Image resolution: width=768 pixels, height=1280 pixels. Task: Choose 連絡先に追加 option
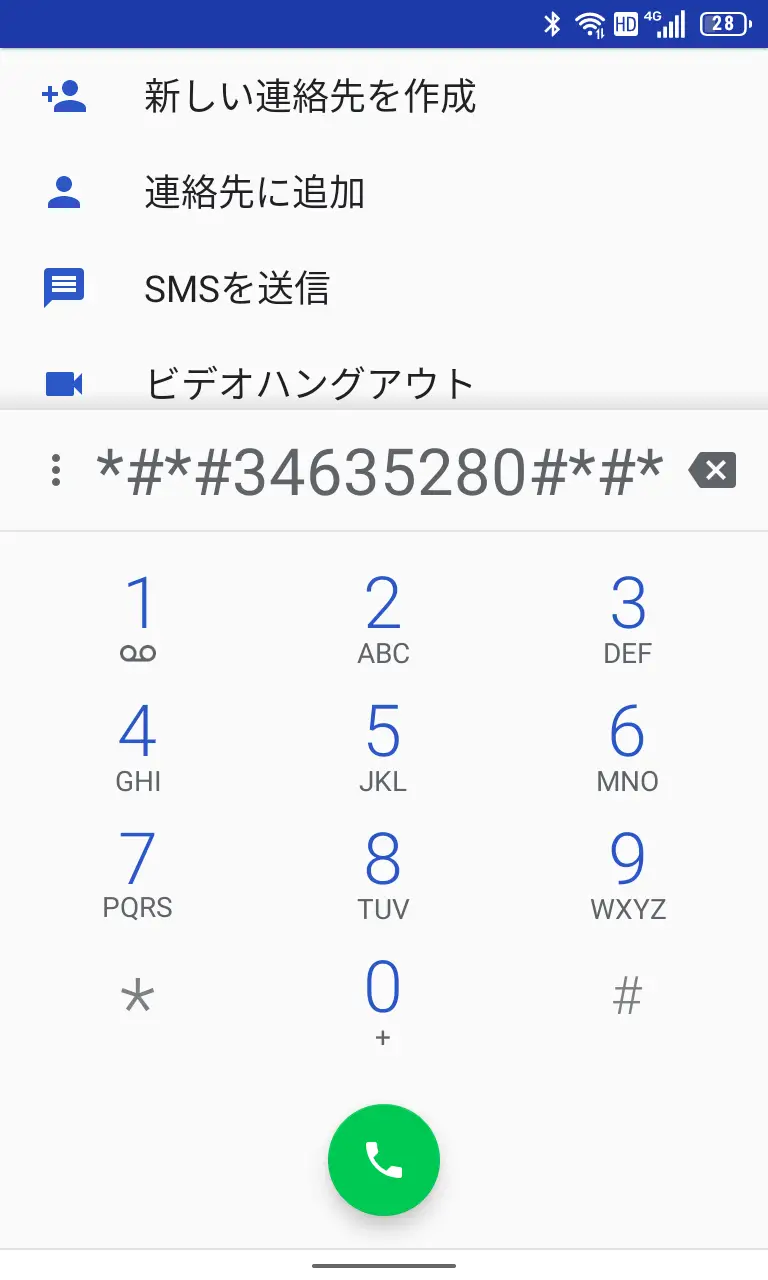254,192
